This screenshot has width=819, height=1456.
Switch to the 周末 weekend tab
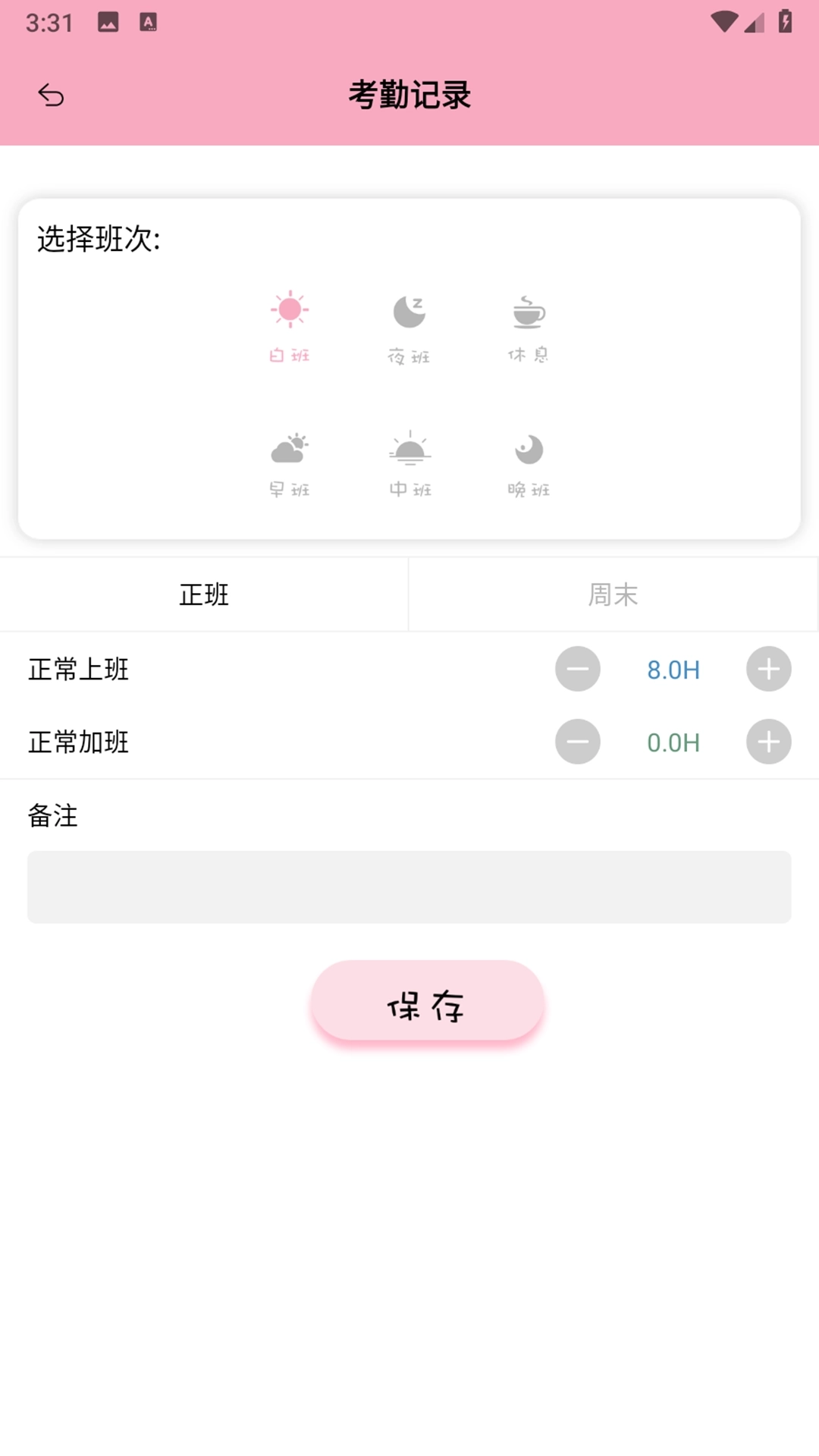(x=614, y=595)
